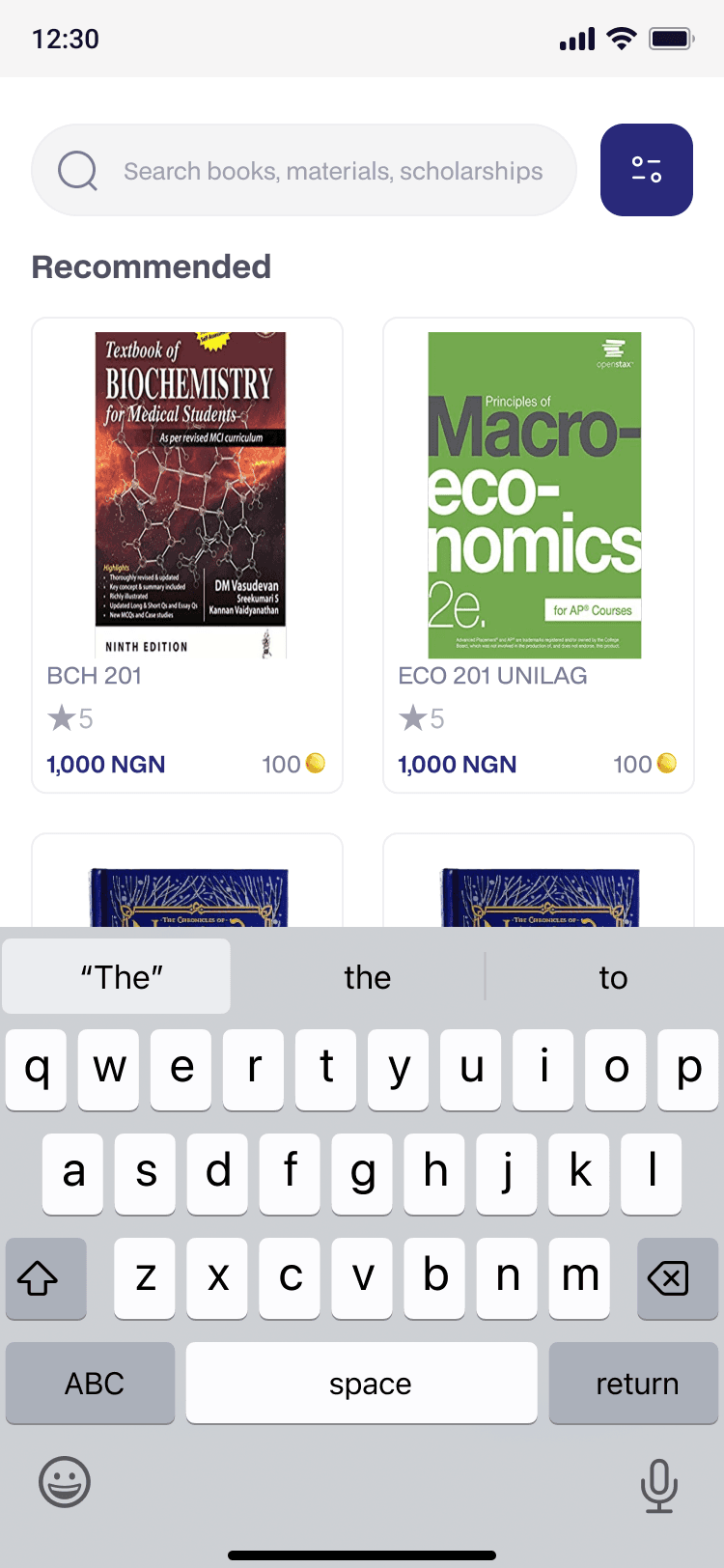
Task: Start dictation with the microphone key
Action: (659, 1485)
